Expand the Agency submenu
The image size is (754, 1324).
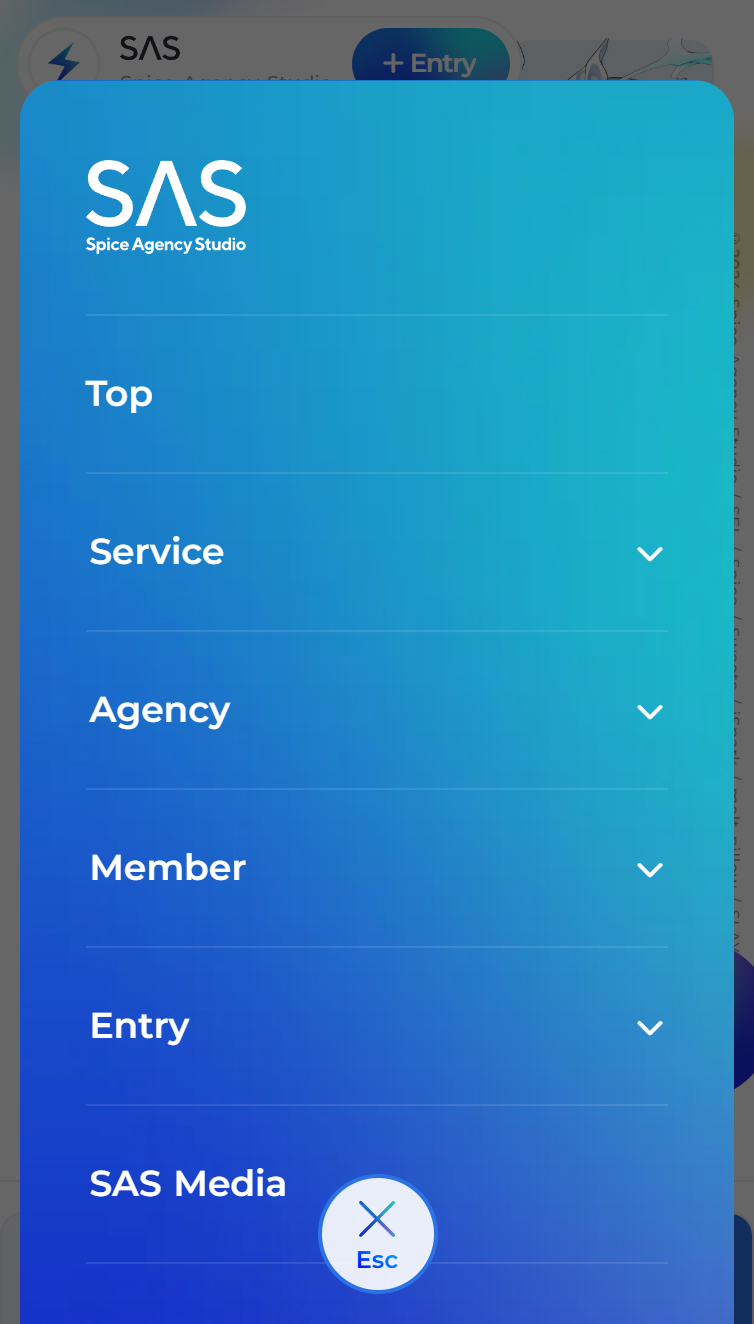650,711
